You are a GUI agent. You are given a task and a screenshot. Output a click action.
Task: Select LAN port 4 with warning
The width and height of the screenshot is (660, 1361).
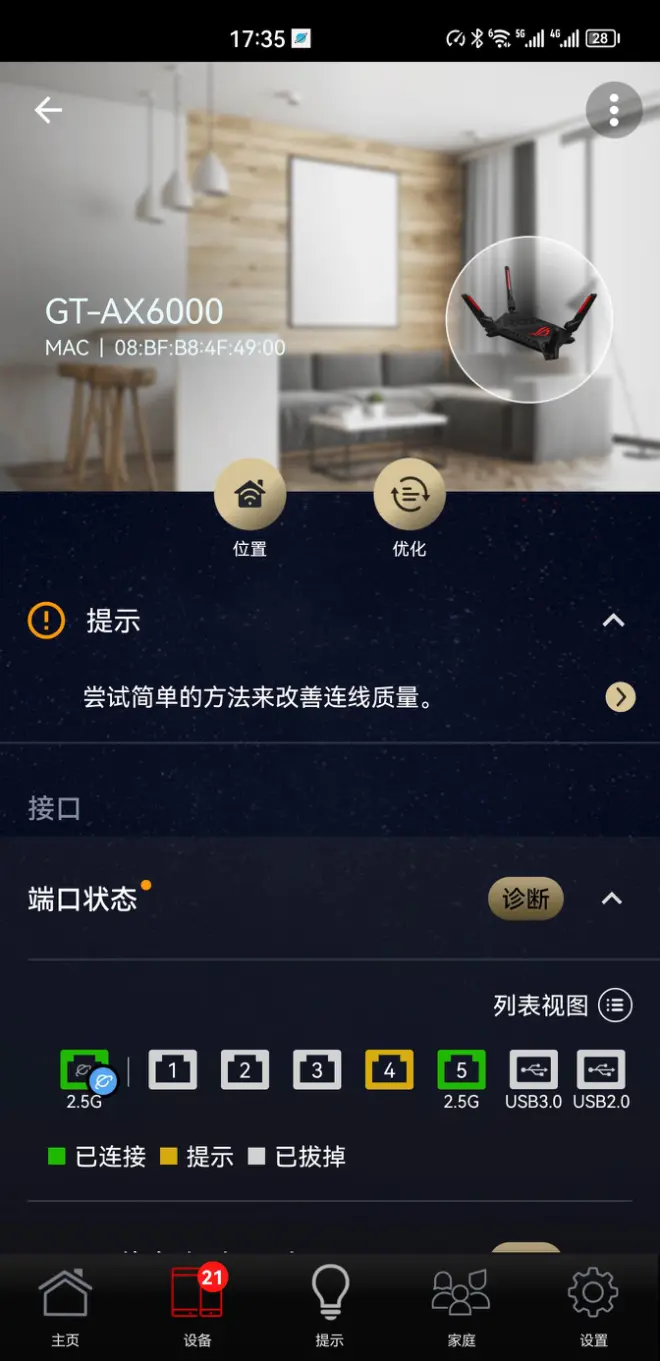click(389, 1070)
